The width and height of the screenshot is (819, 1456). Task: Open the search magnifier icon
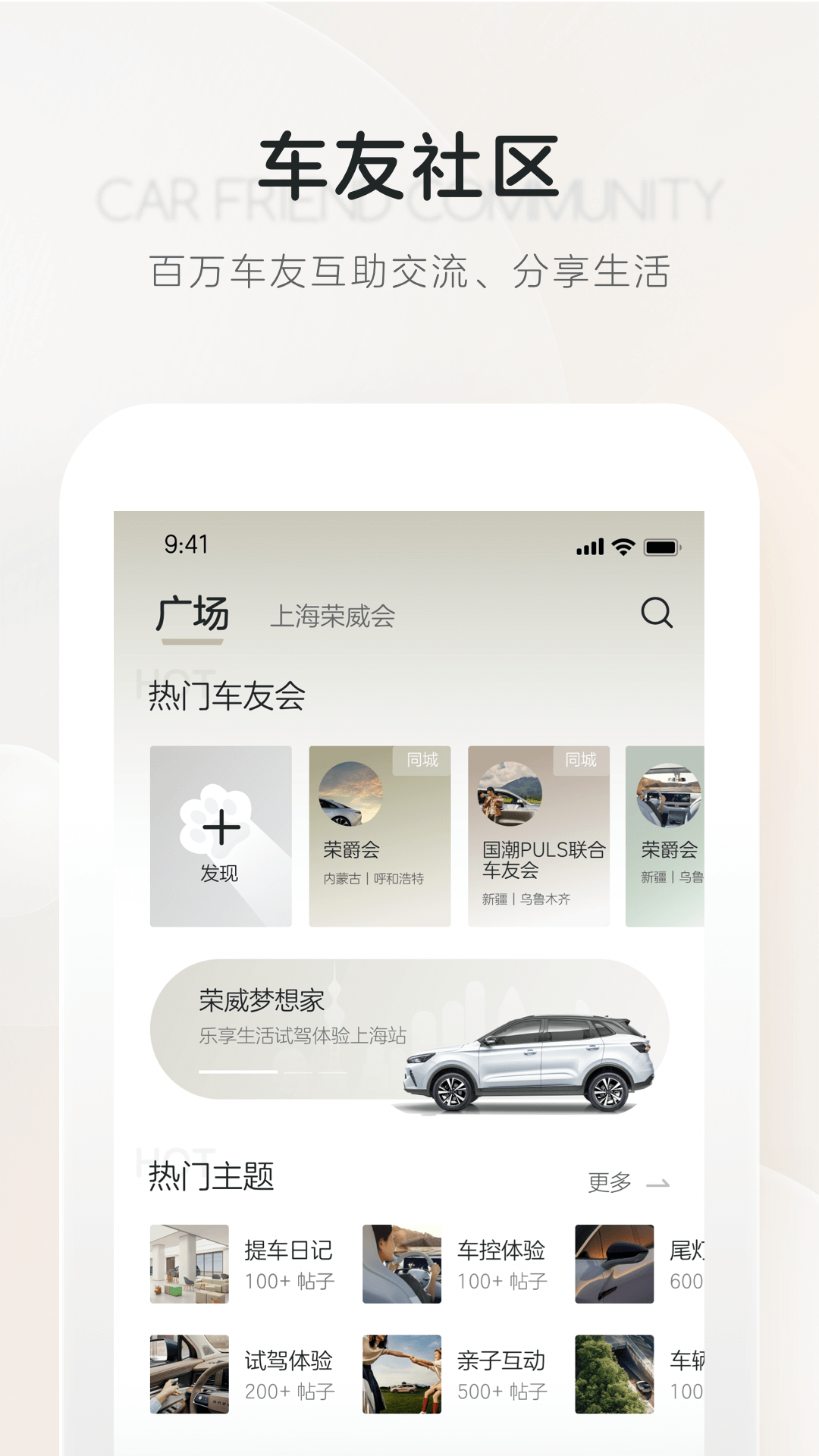(657, 613)
